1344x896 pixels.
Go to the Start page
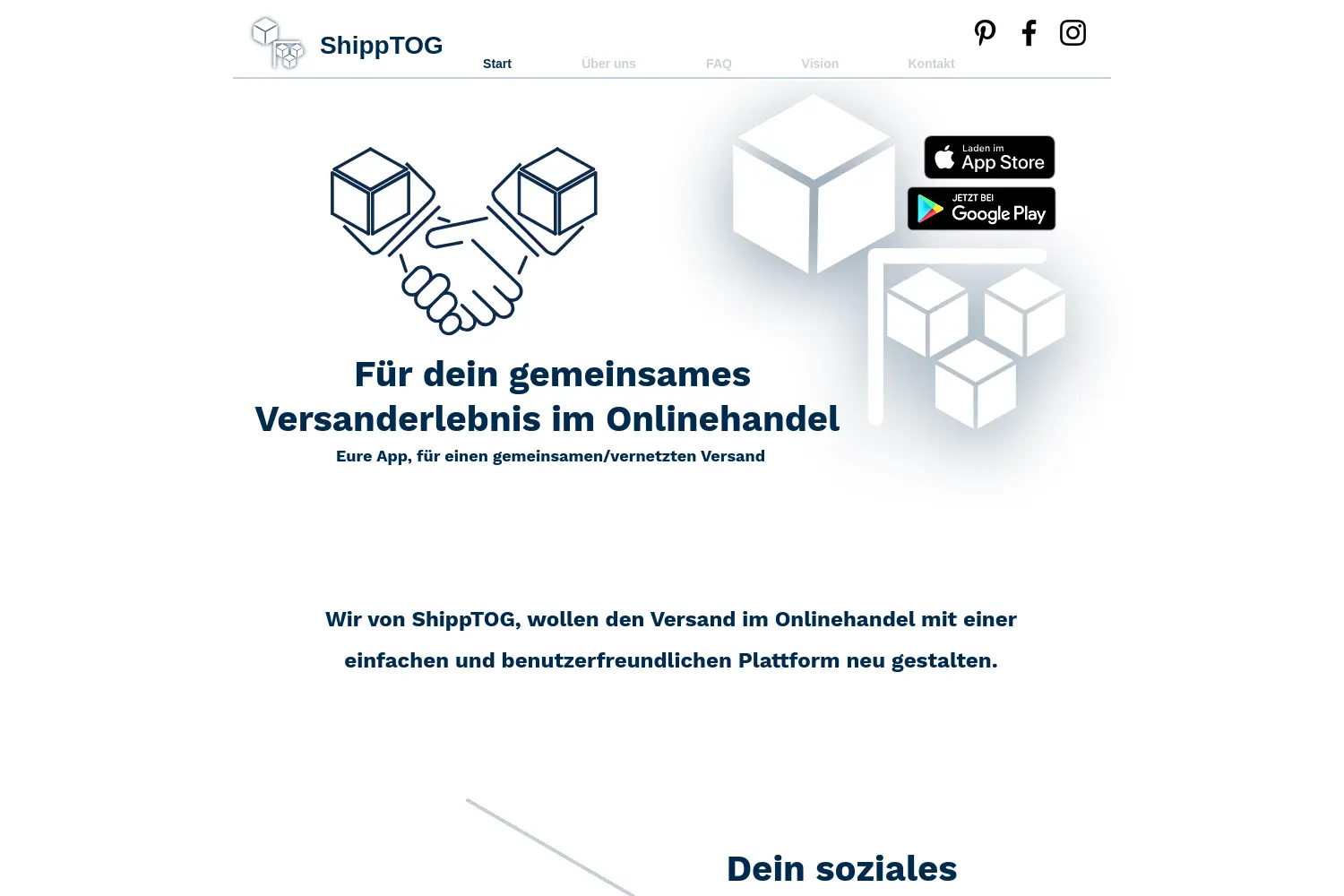(x=496, y=64)
